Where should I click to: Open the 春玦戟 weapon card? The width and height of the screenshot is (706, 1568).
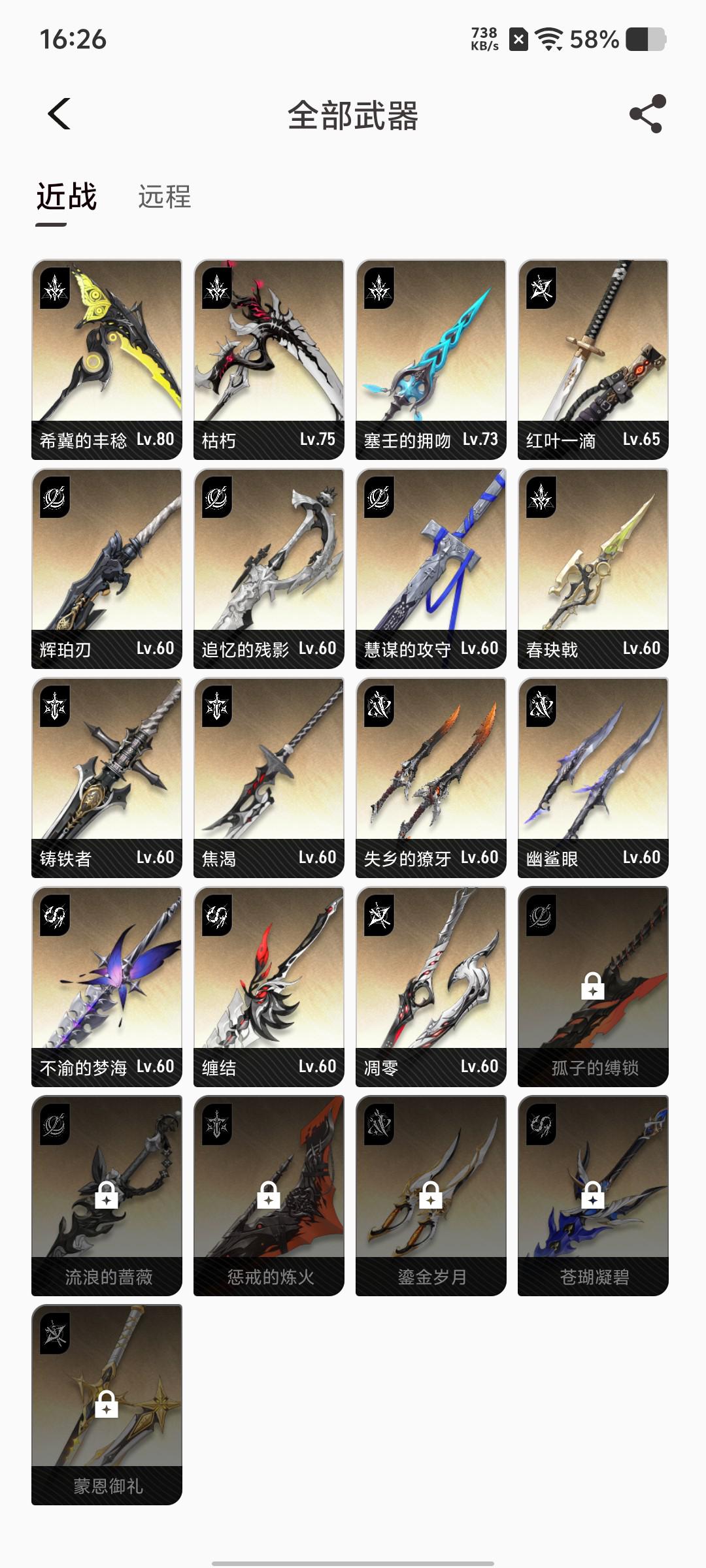(593, 568)
